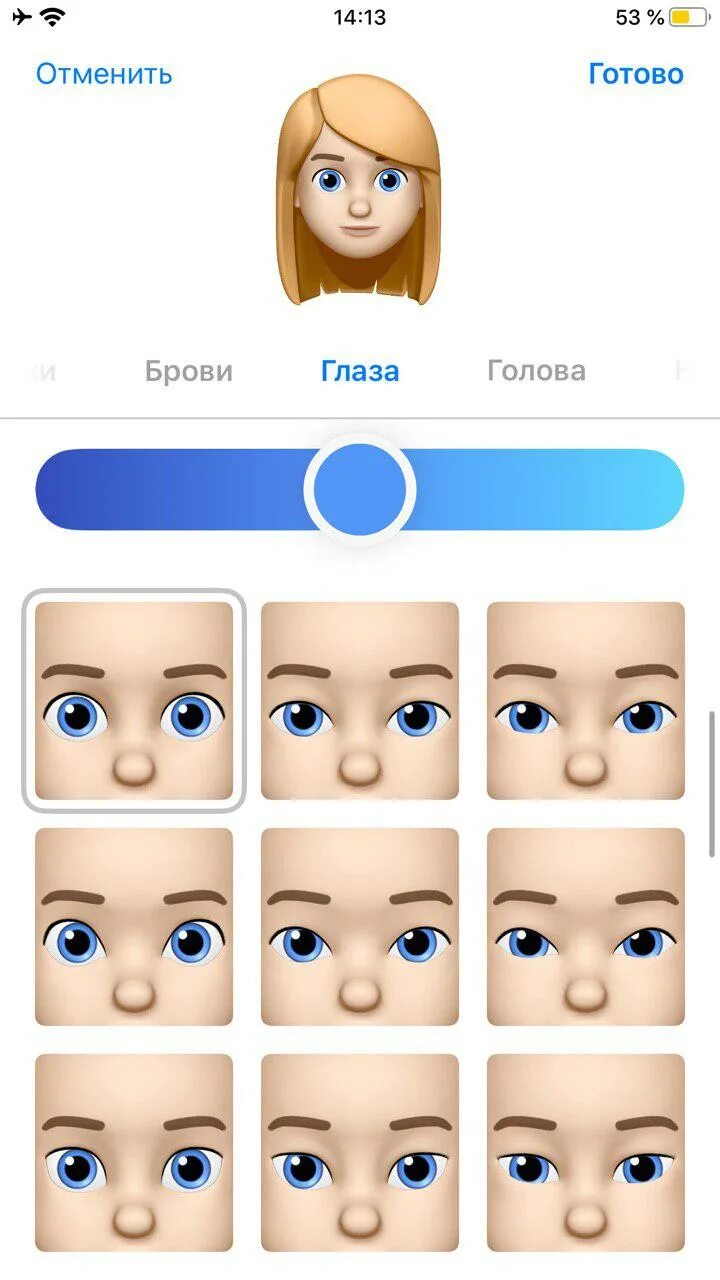Select the right eye shape in third row
This screenshot has height=1280, width=720.
(586, 1153)
